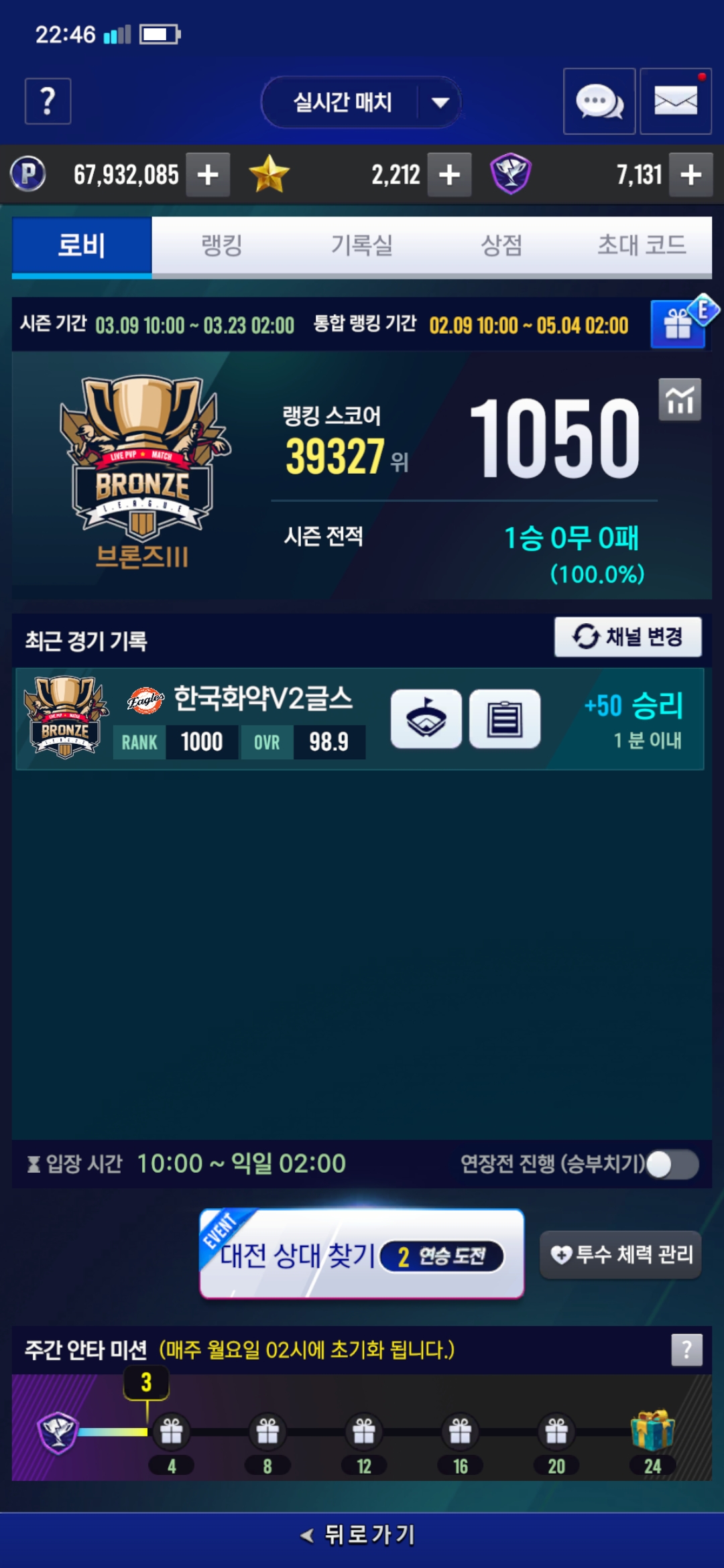Open the event gift box icon
724x1568 pixels.
[678, 324]
